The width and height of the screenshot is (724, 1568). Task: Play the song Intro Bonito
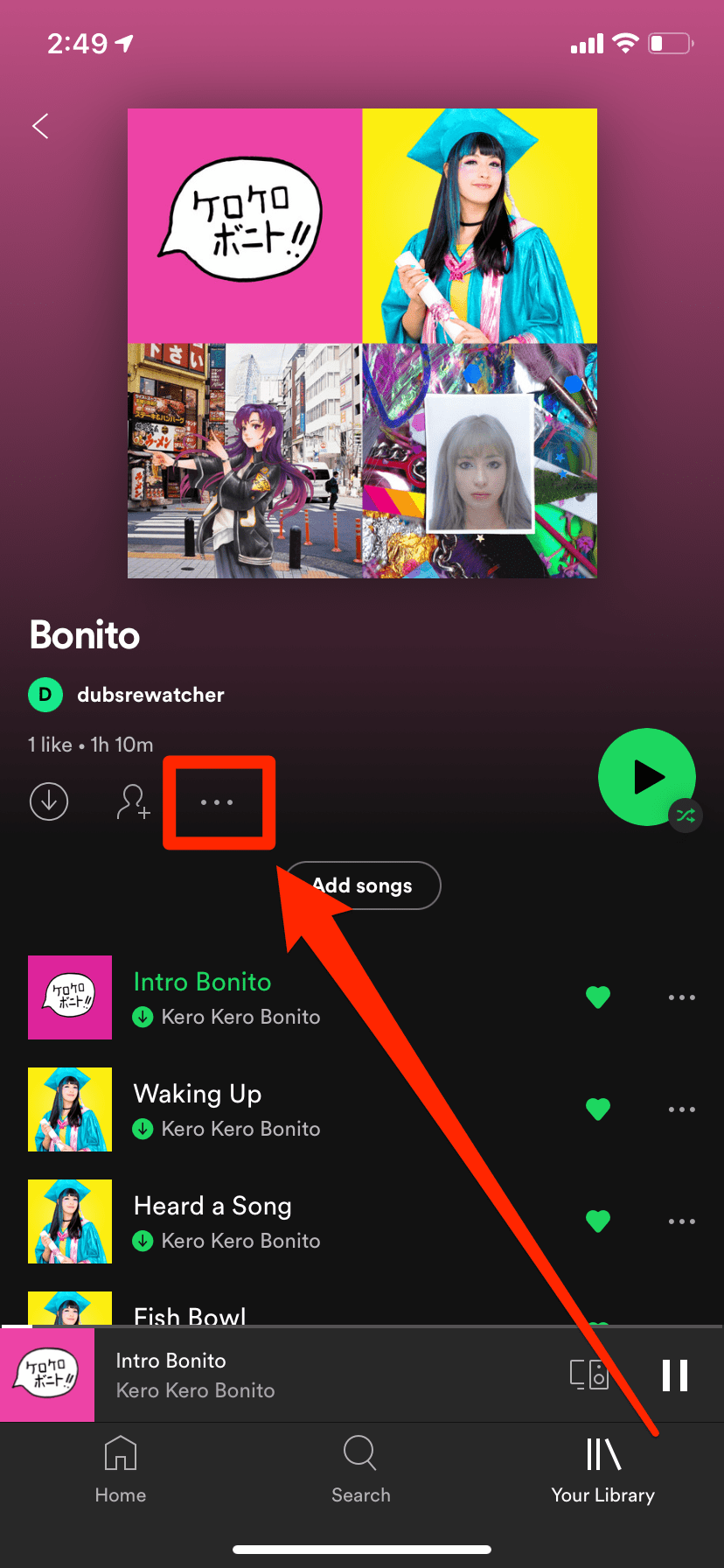tap(202, 983)
